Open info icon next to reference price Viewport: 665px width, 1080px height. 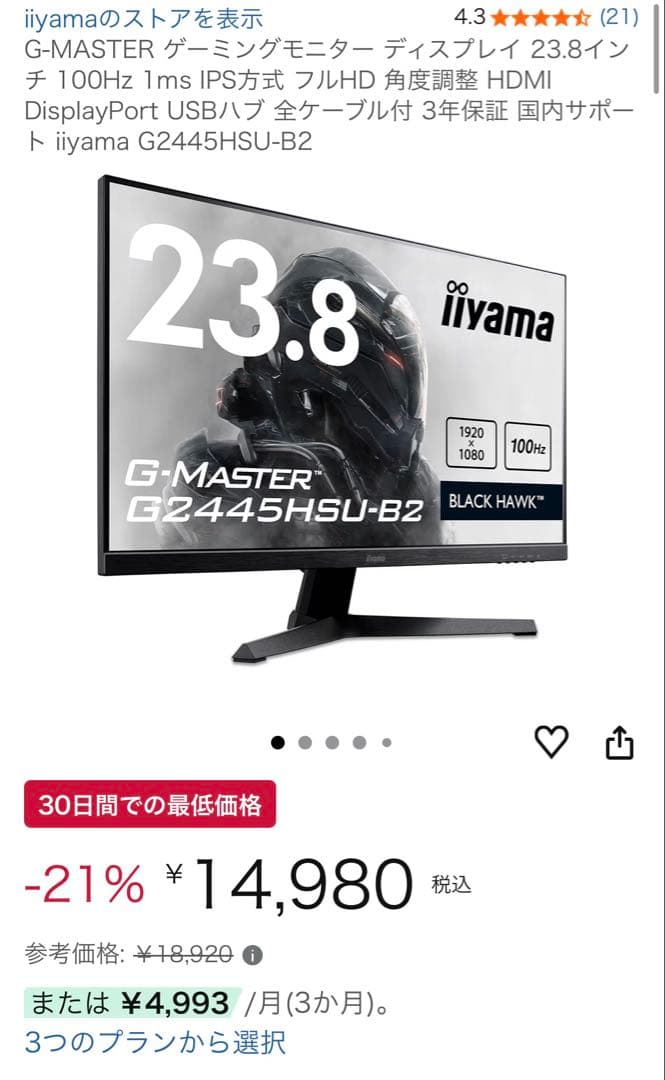(253, 955)
